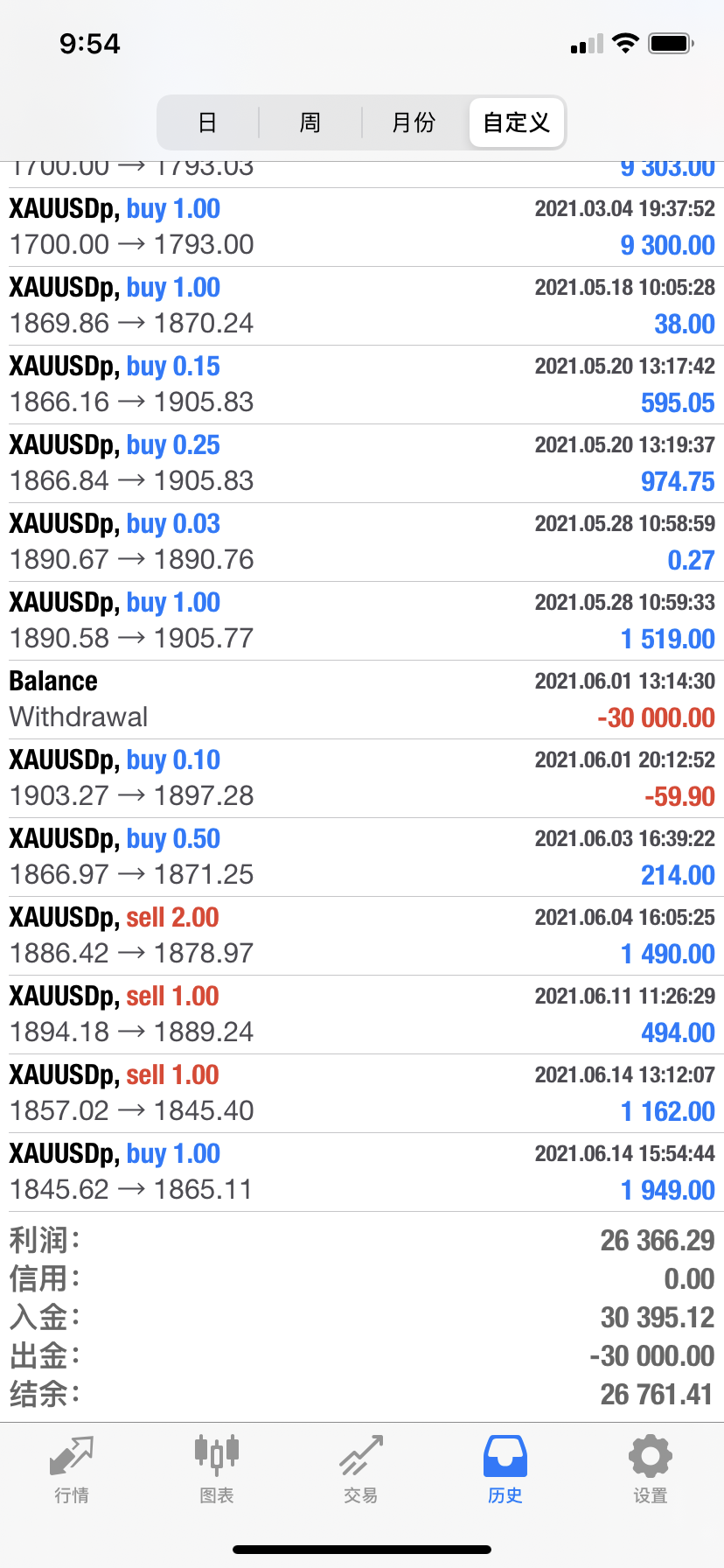This screenshot has width=724, height=1568.
Task: Choose the 月份 period filter
Action: click(414, 122)
